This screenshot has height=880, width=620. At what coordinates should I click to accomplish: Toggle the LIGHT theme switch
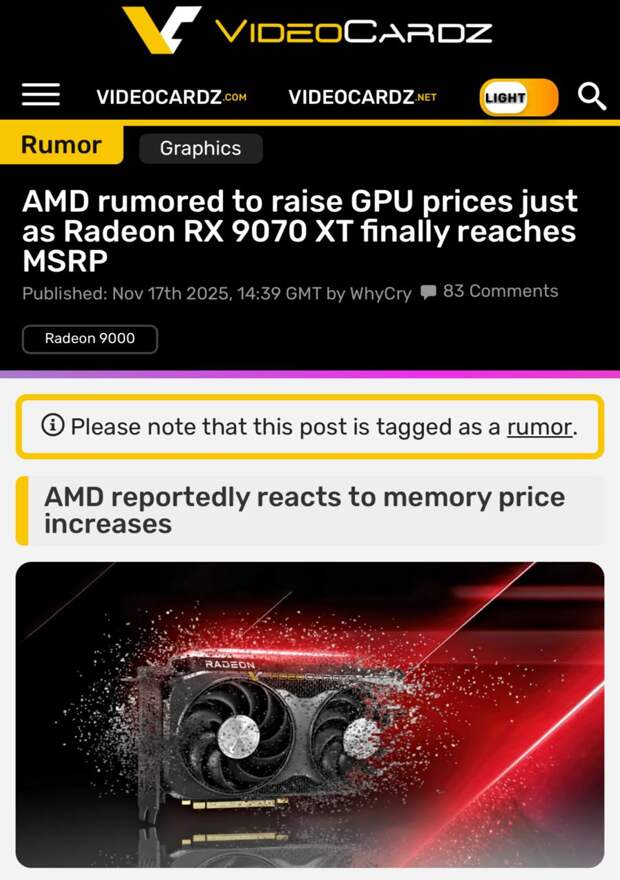[518, 97]
